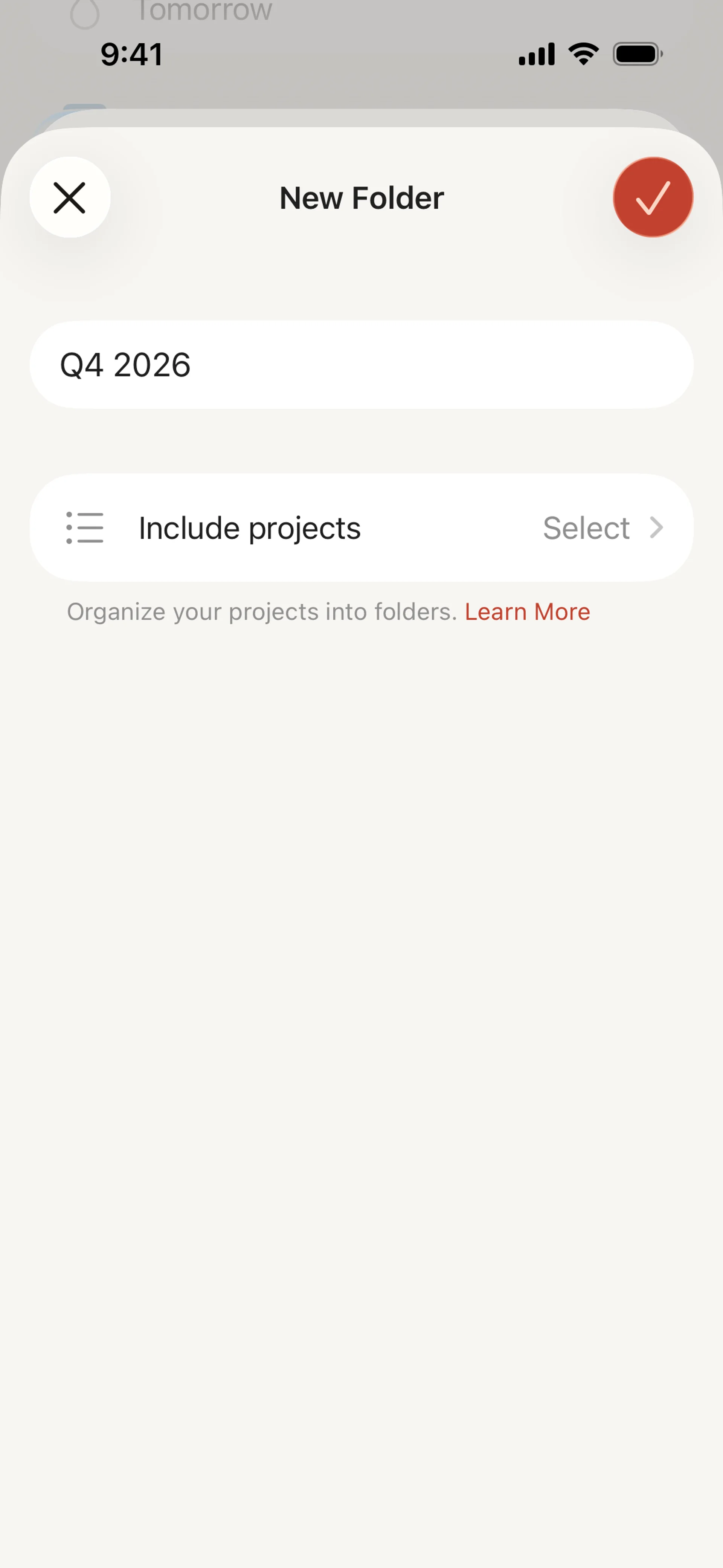Edit the folder name field showing Q4 2026
Image resolution: width=723 pixels, height=1568 pixels.
361,365
